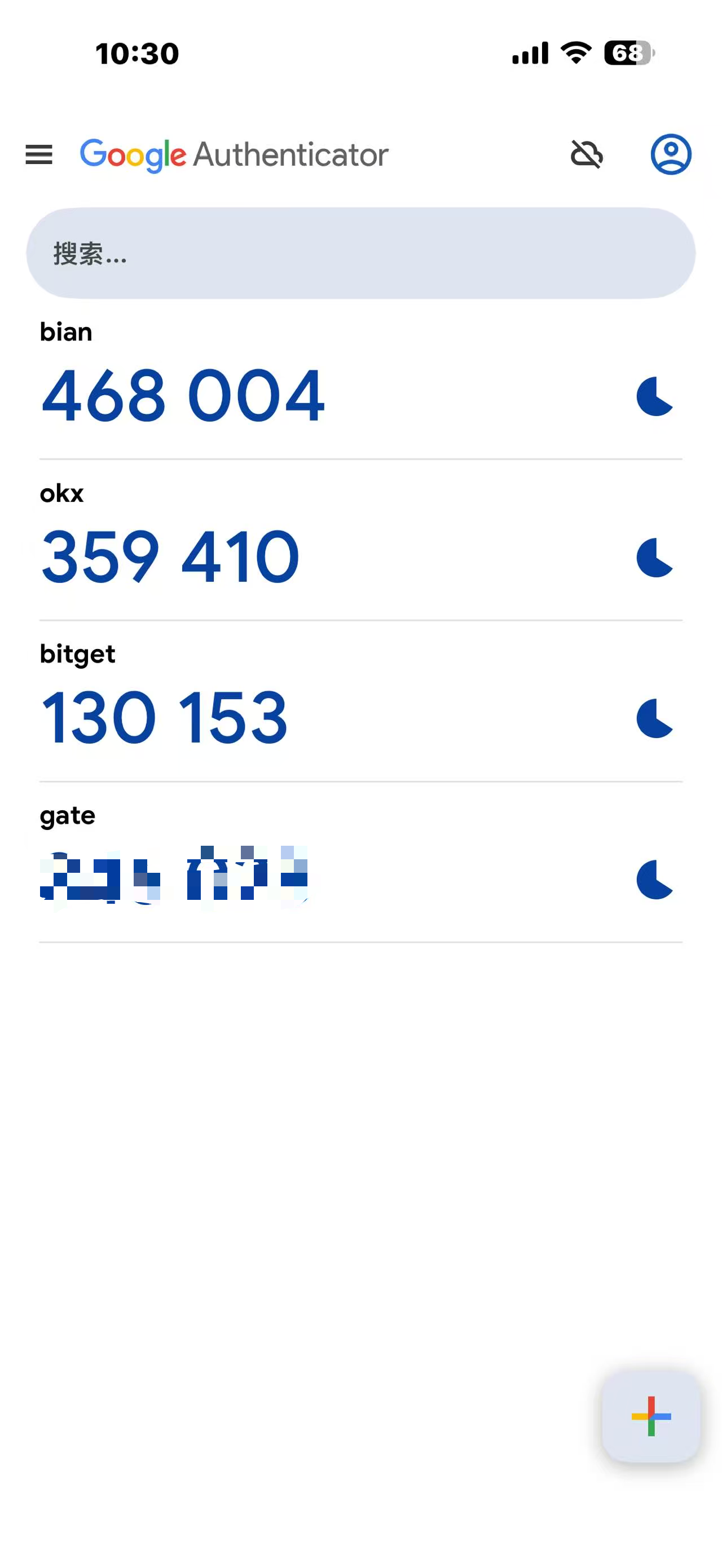Copy the bitget code 130 153
The height and width of the screenshot is (1568, 722).
(x=164, y=718)
